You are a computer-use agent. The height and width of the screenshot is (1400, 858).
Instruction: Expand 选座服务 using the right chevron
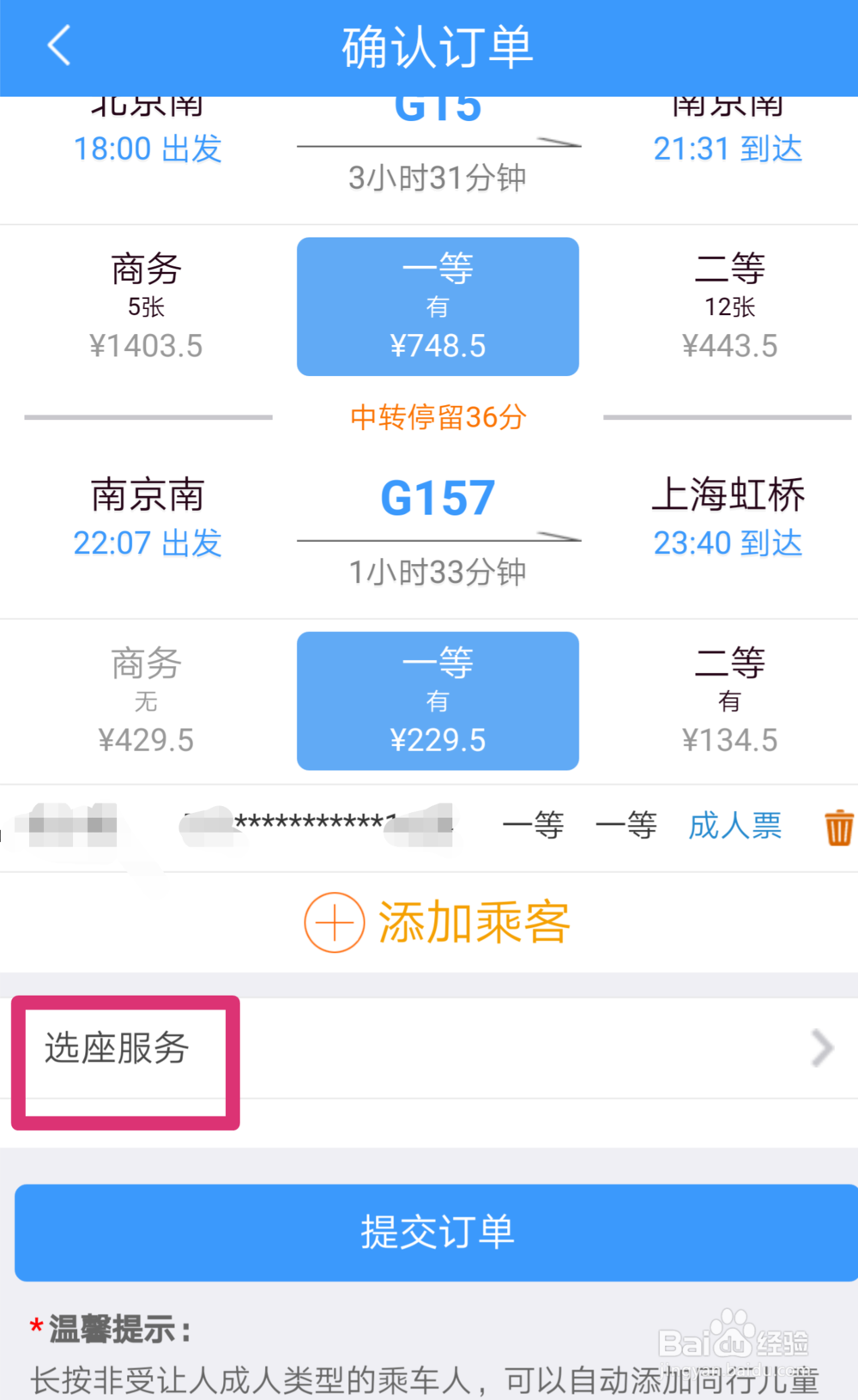[x=821, y=1048]
